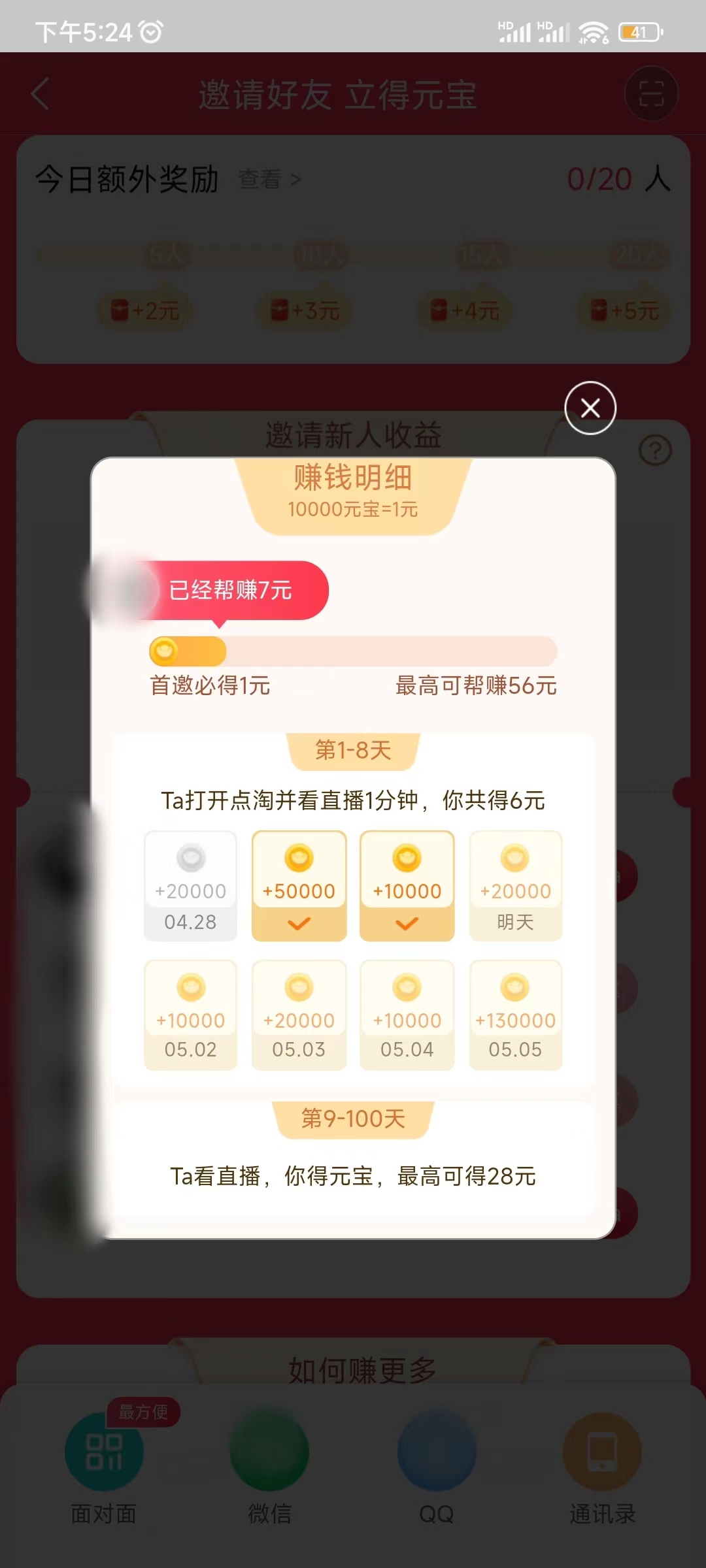Claim tomorrow's +20000 coin marked 明天
The width and height of the screenshot is (706, 1568).
(516, 885)
